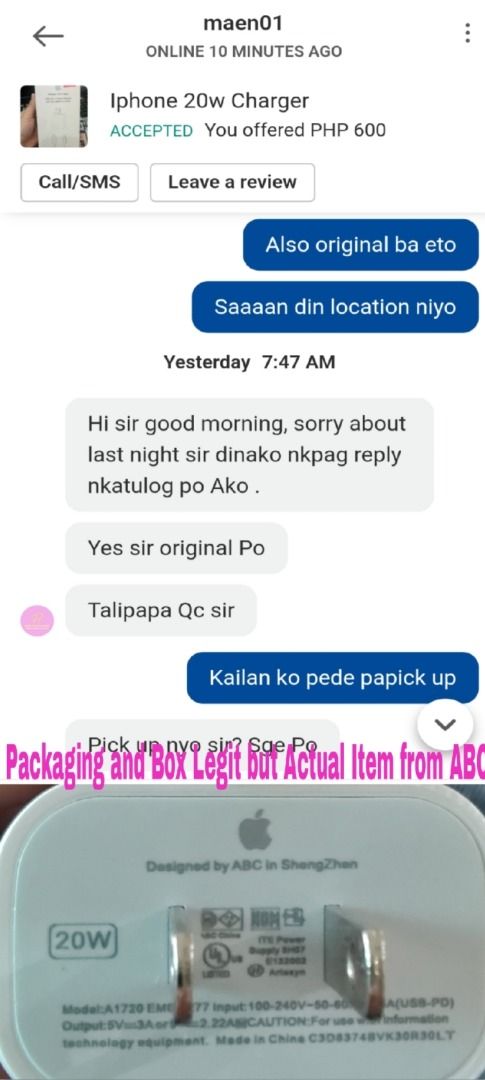Screen dimensions: 485x1080
Task: Leave a review for the seller
Action: (232, 182)
